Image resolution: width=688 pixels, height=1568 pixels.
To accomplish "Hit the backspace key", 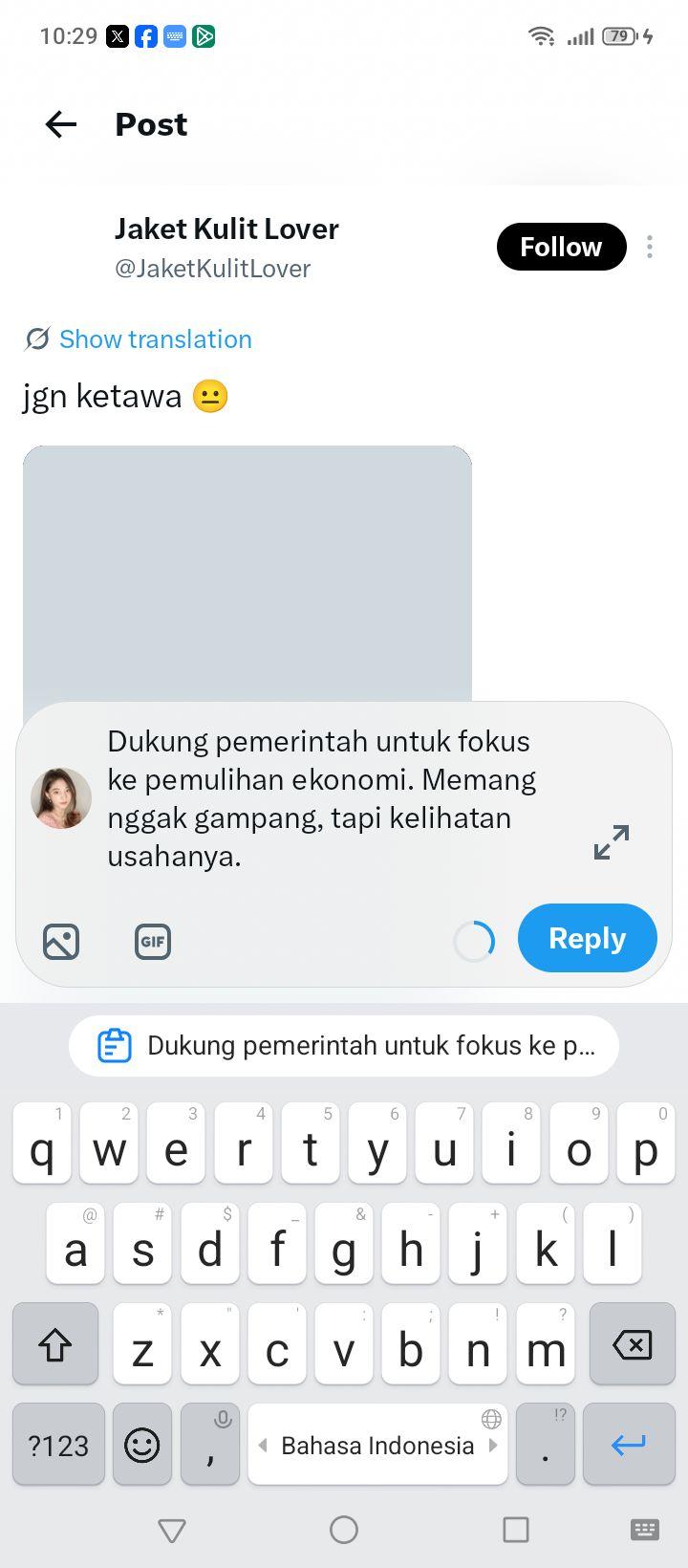I will [x=633, y=1344].
